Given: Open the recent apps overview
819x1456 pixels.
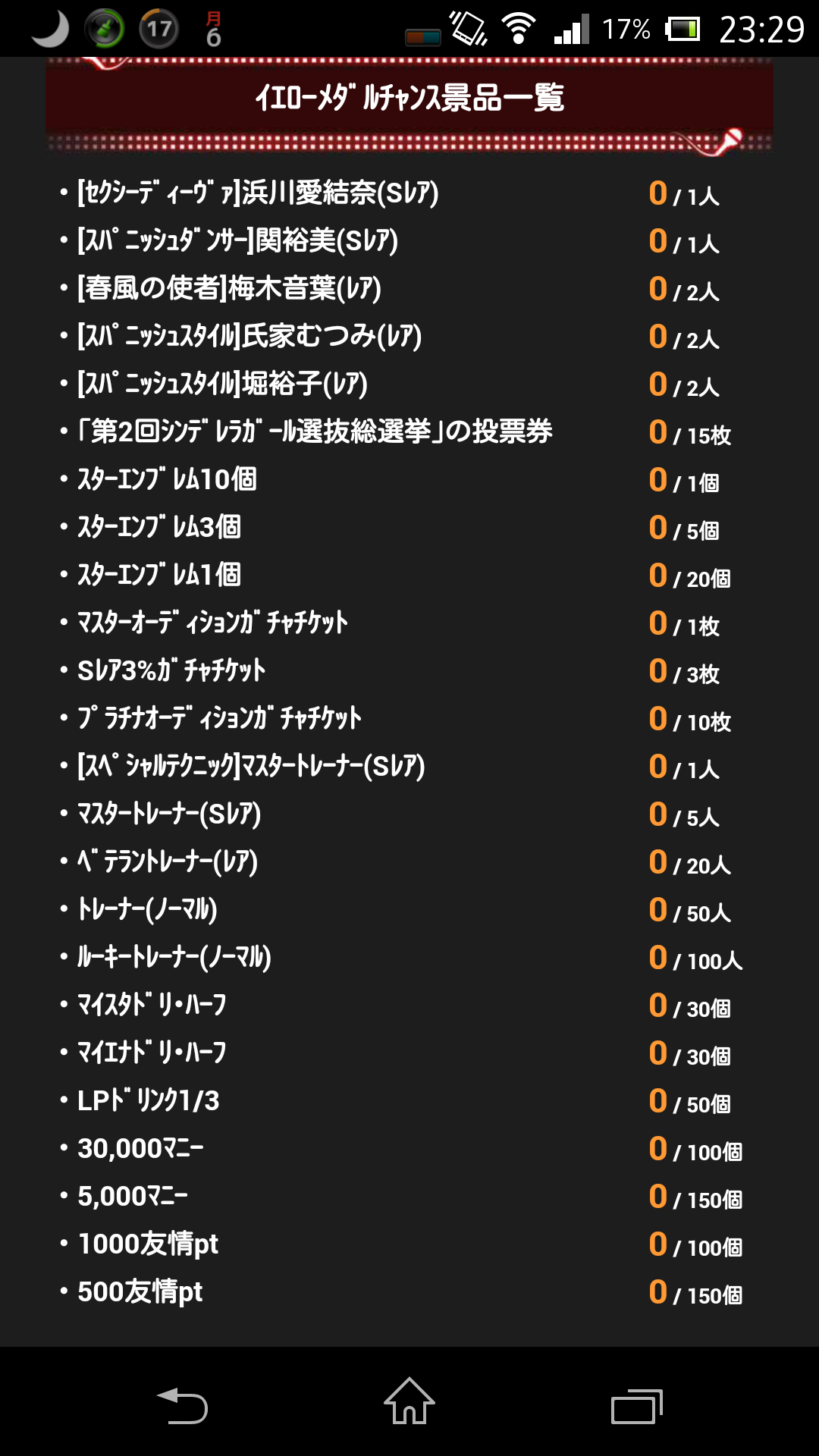Looking at the screenshot, I should [637, 1407].
